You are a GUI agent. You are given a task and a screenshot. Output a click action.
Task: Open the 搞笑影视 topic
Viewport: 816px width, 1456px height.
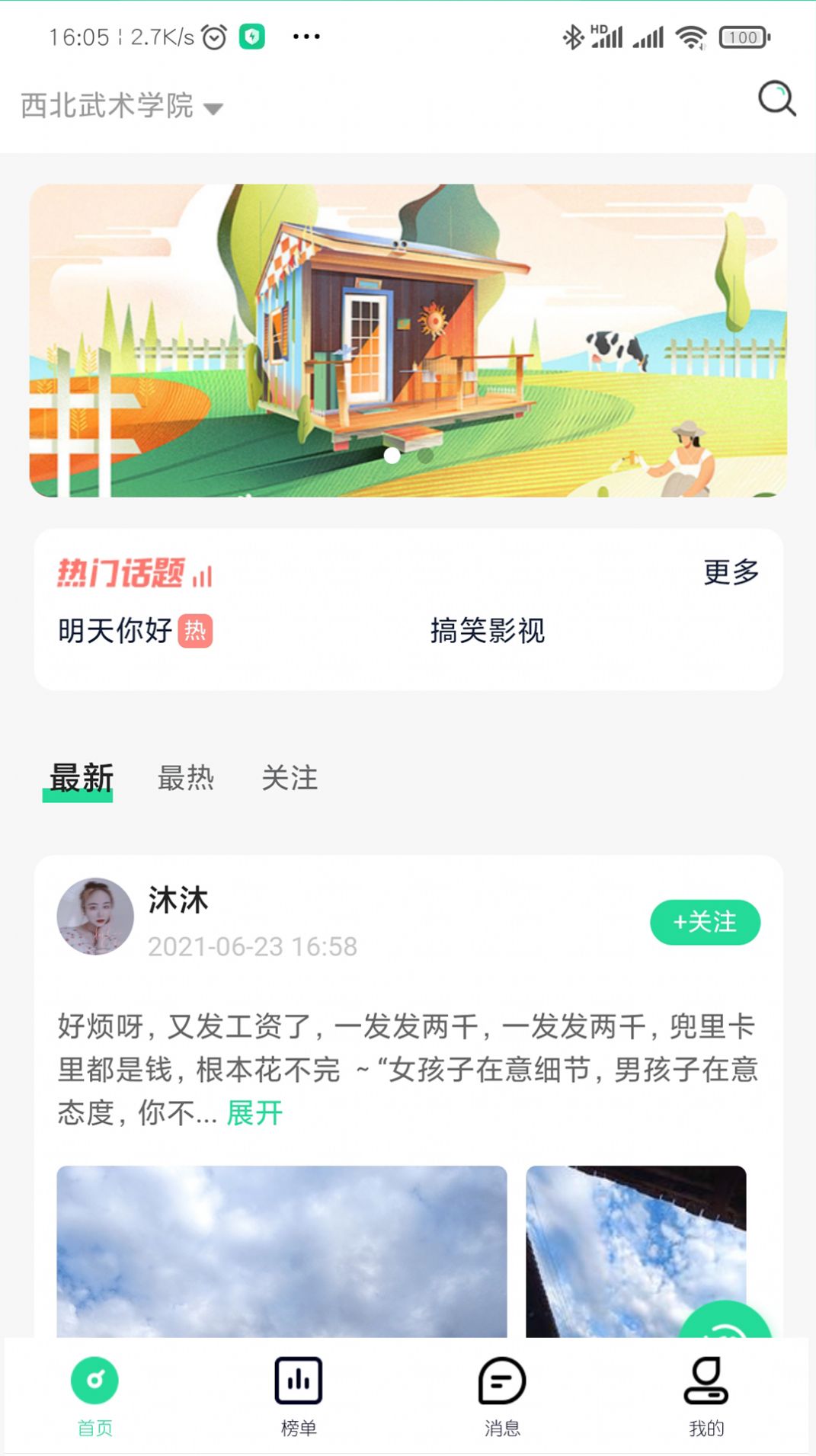coord(487,632)
